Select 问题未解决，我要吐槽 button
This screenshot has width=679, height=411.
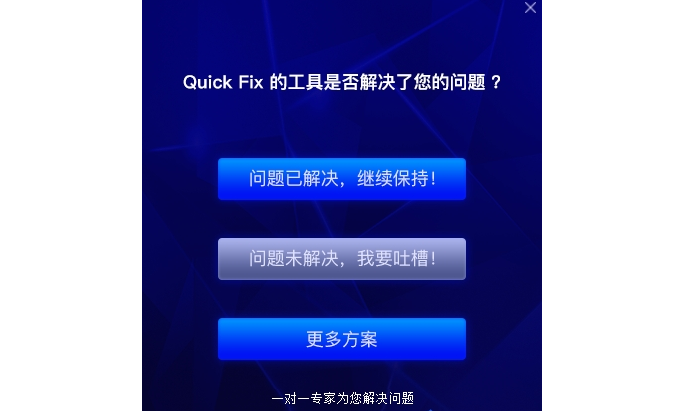click(x=342, y=259)
